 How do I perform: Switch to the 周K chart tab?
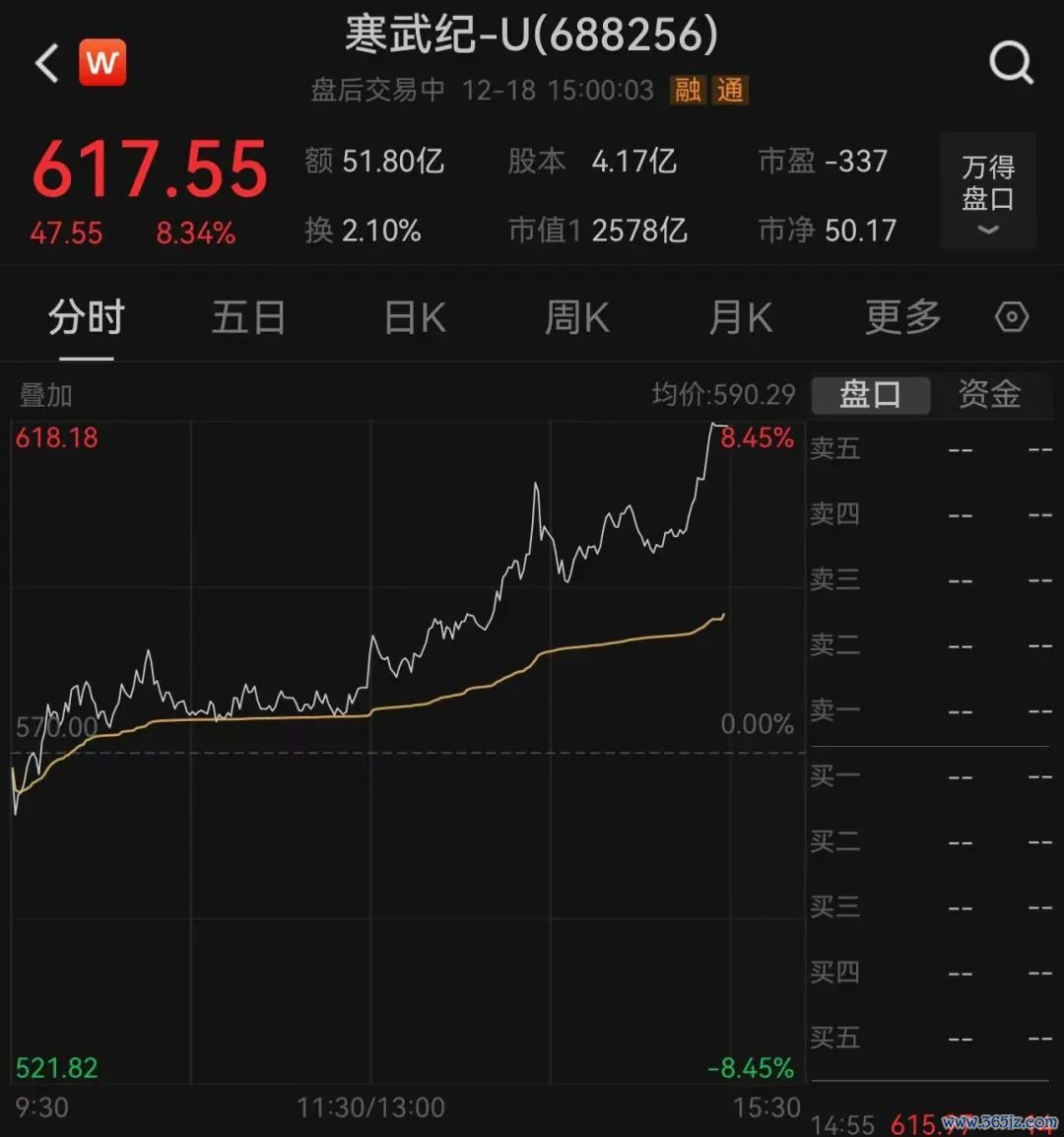577,318
